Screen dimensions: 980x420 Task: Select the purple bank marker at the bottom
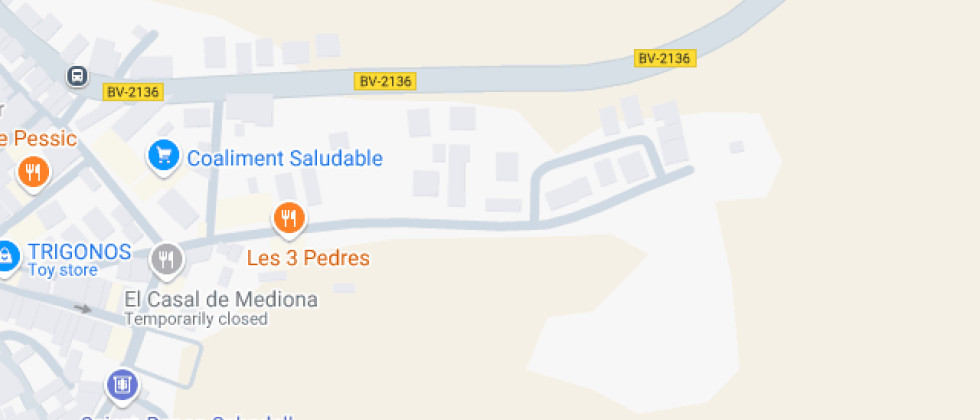pos(122,383)
